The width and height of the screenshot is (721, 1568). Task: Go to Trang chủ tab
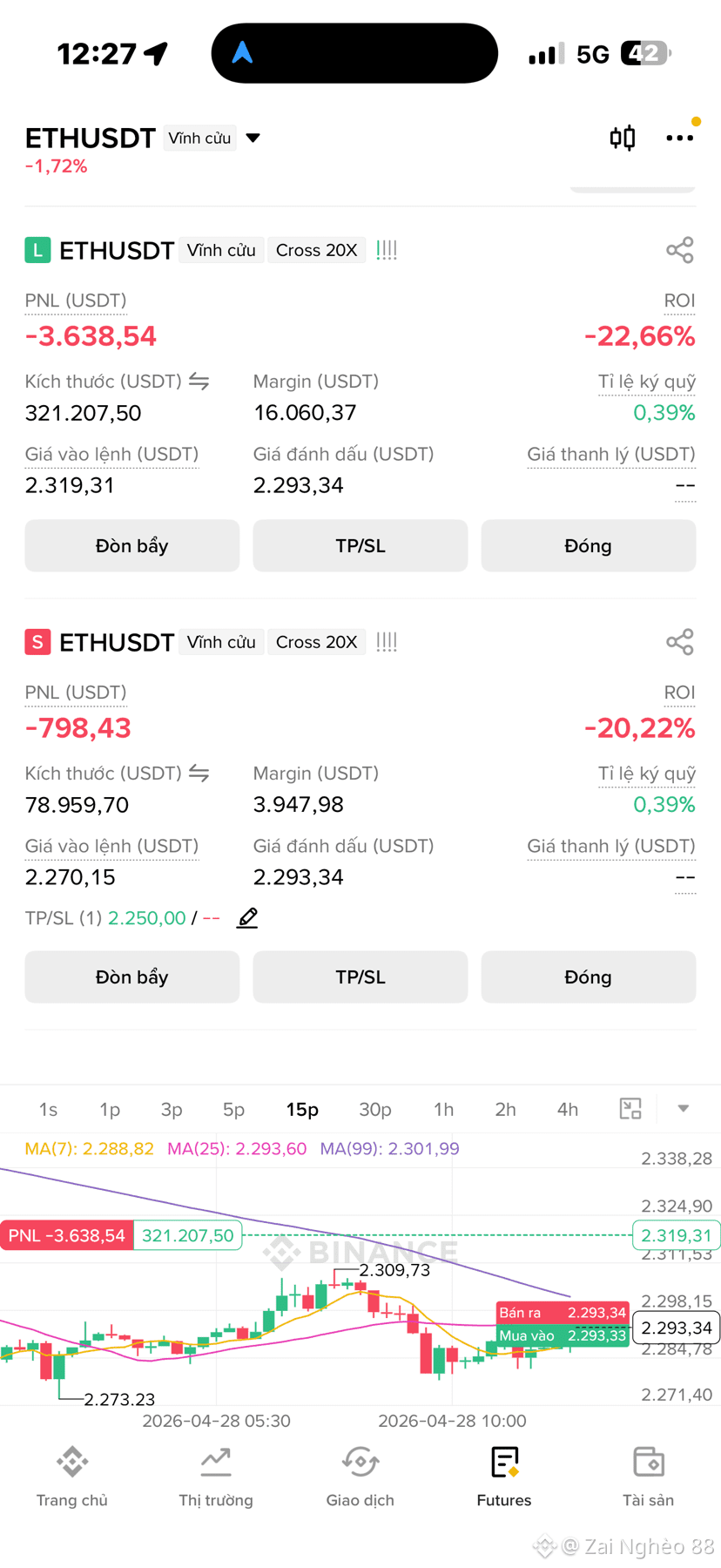tap(72, 1477)
